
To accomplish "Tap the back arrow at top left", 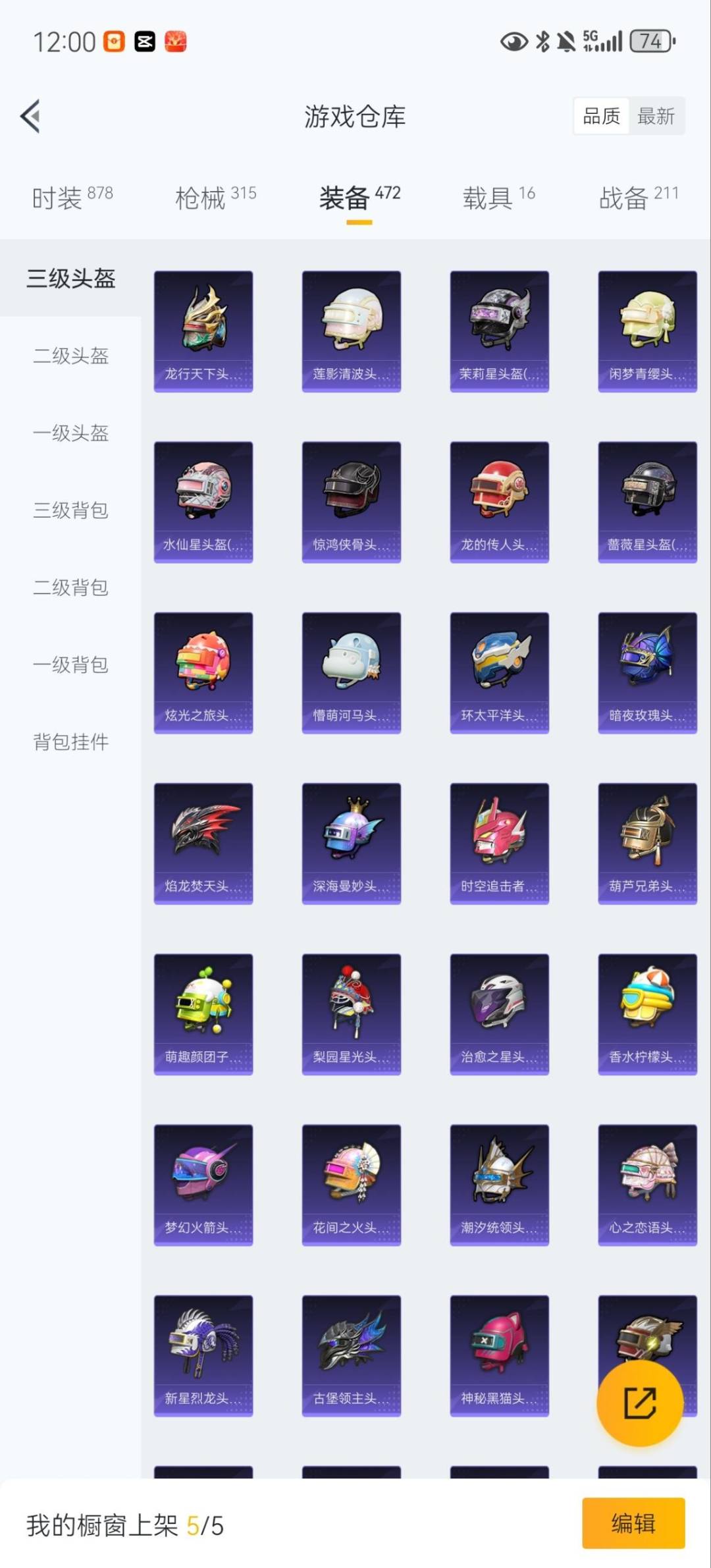I will pos(31,115).
